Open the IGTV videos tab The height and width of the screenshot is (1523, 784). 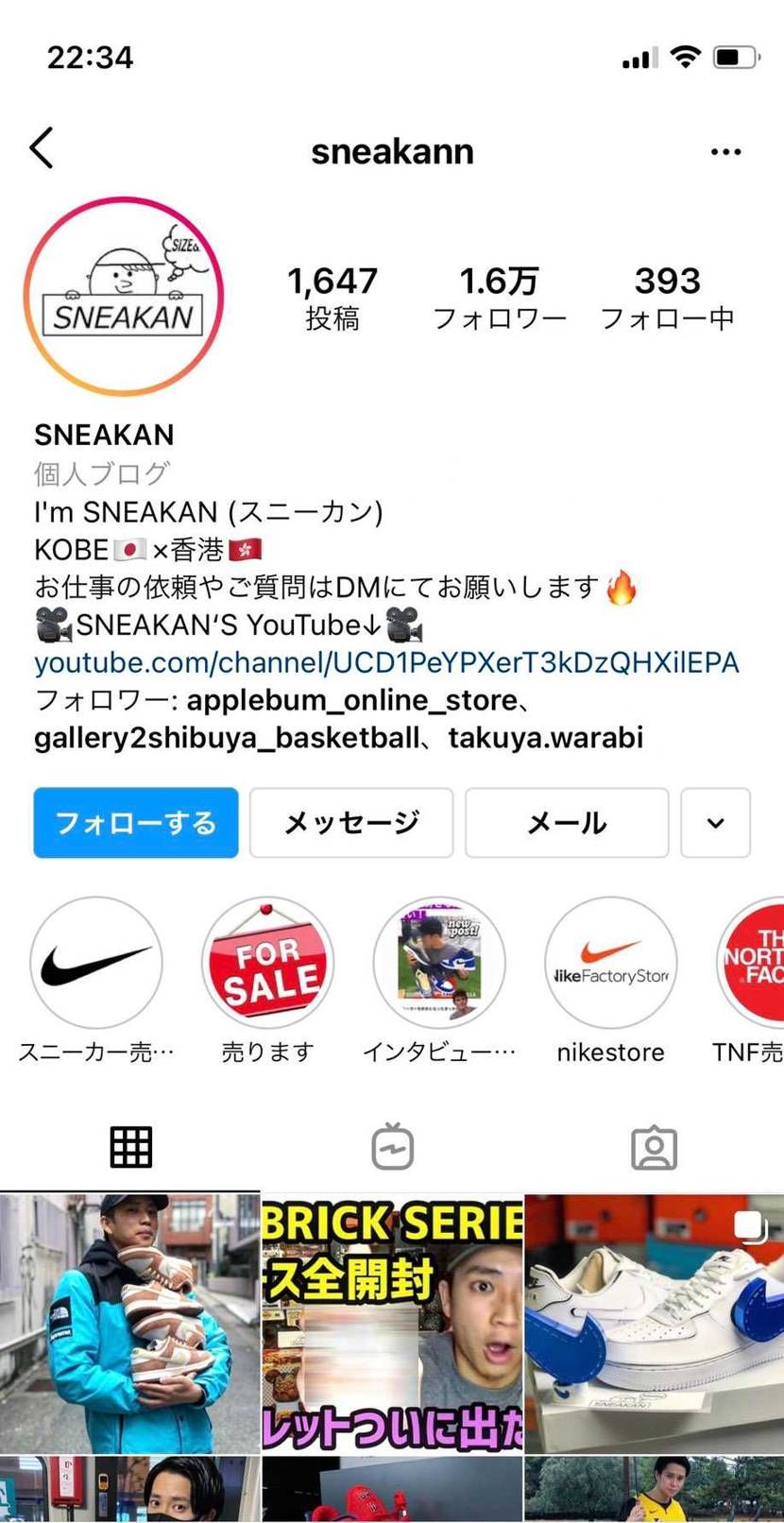392,1145
